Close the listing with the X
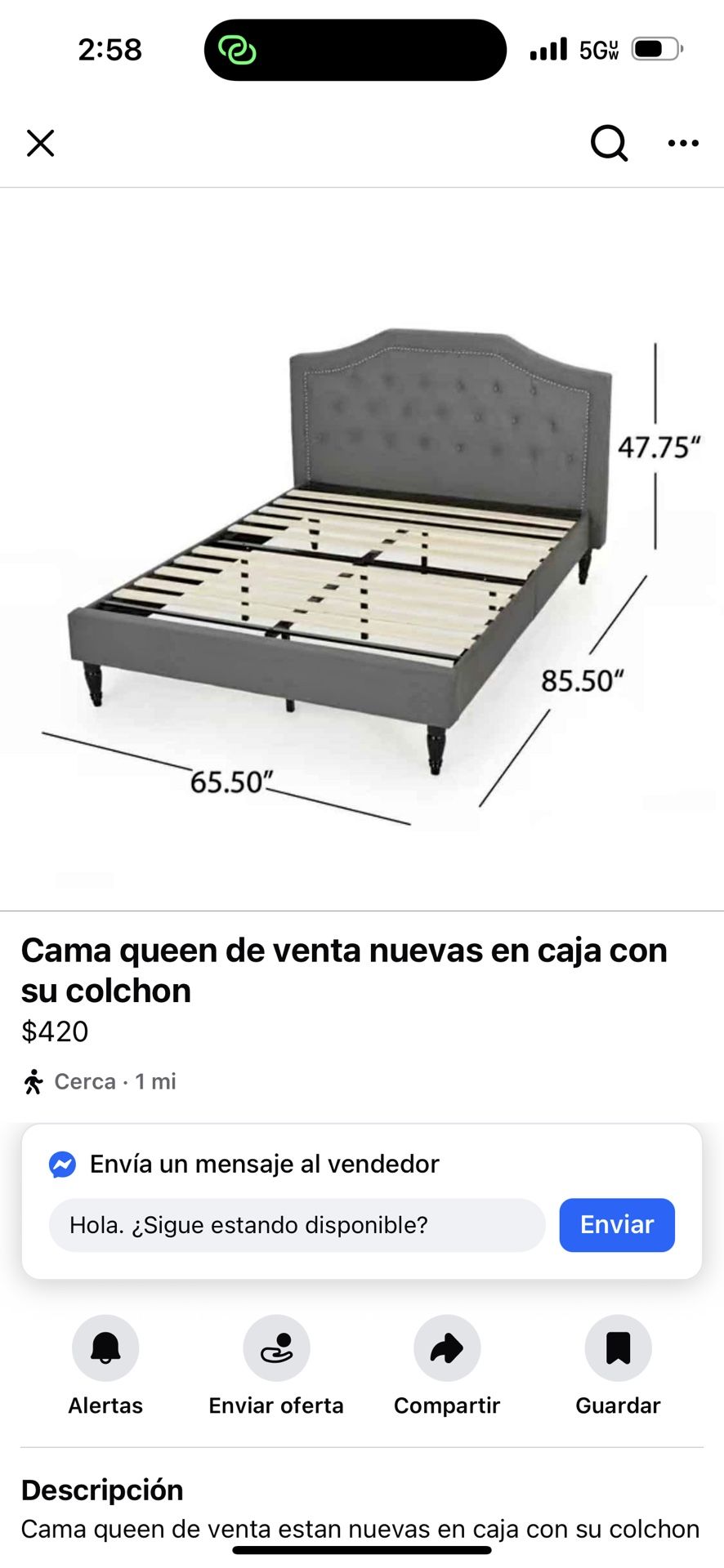The height and width of the screenshot is (1568, 724). point(39,143)
